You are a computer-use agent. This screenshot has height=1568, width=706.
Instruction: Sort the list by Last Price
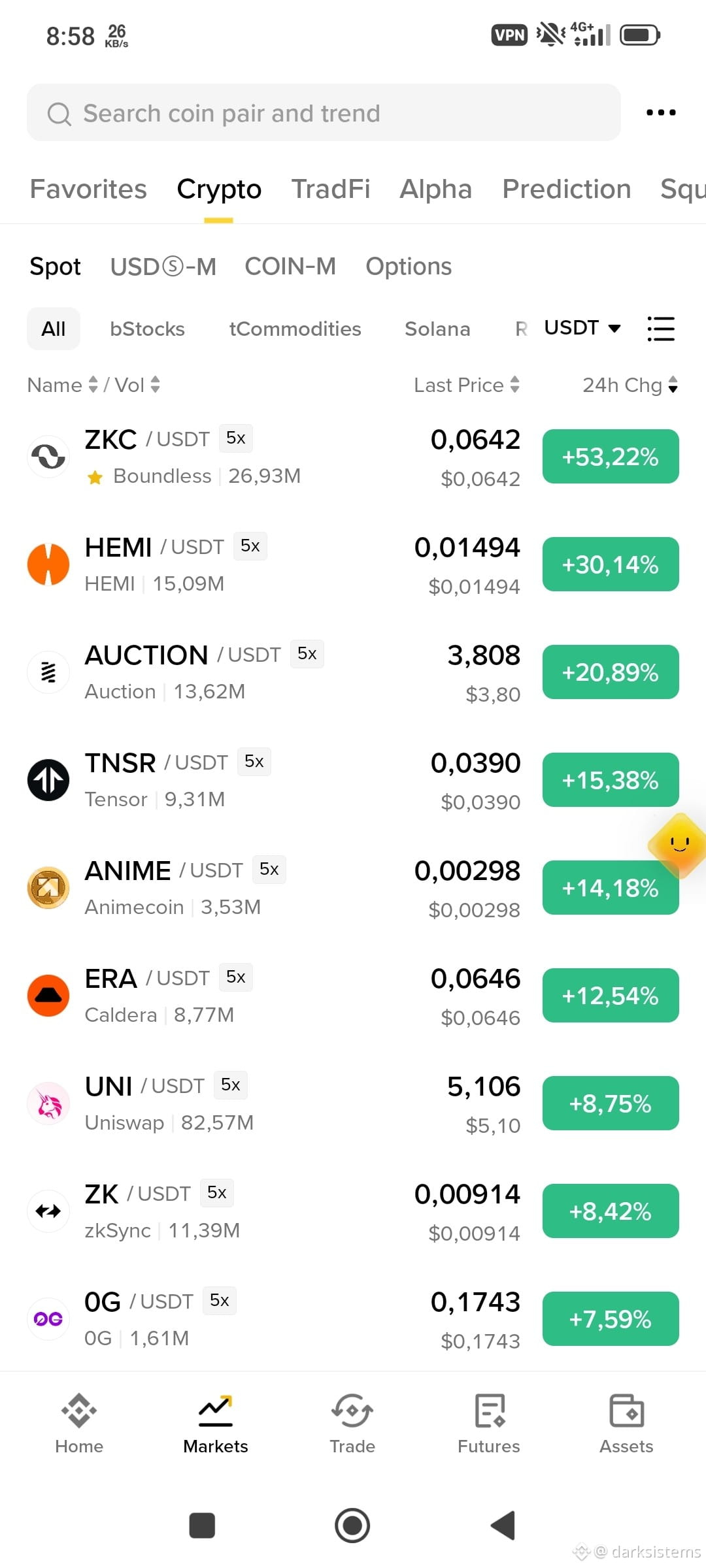point(467,385)
